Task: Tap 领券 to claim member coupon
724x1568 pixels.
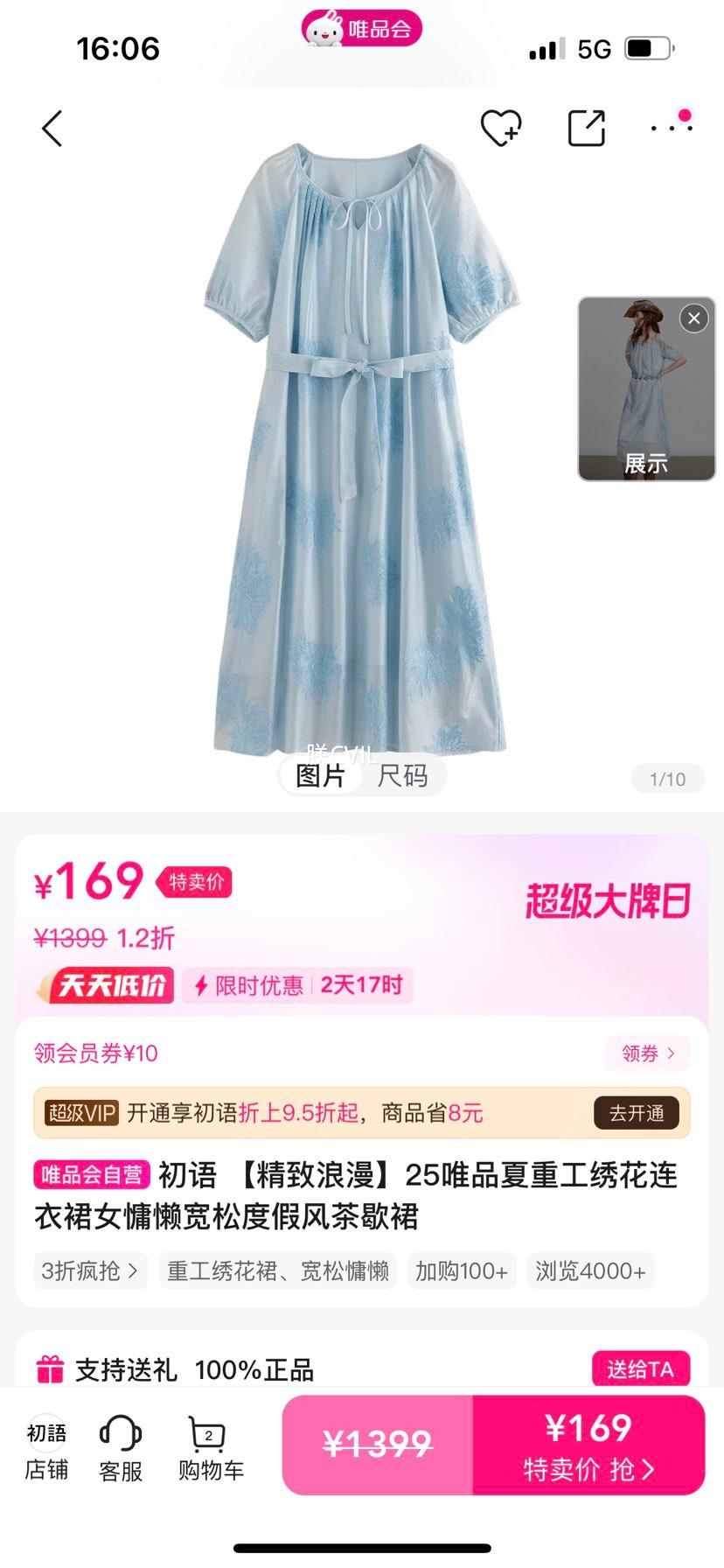Action: coord(648,1053)
